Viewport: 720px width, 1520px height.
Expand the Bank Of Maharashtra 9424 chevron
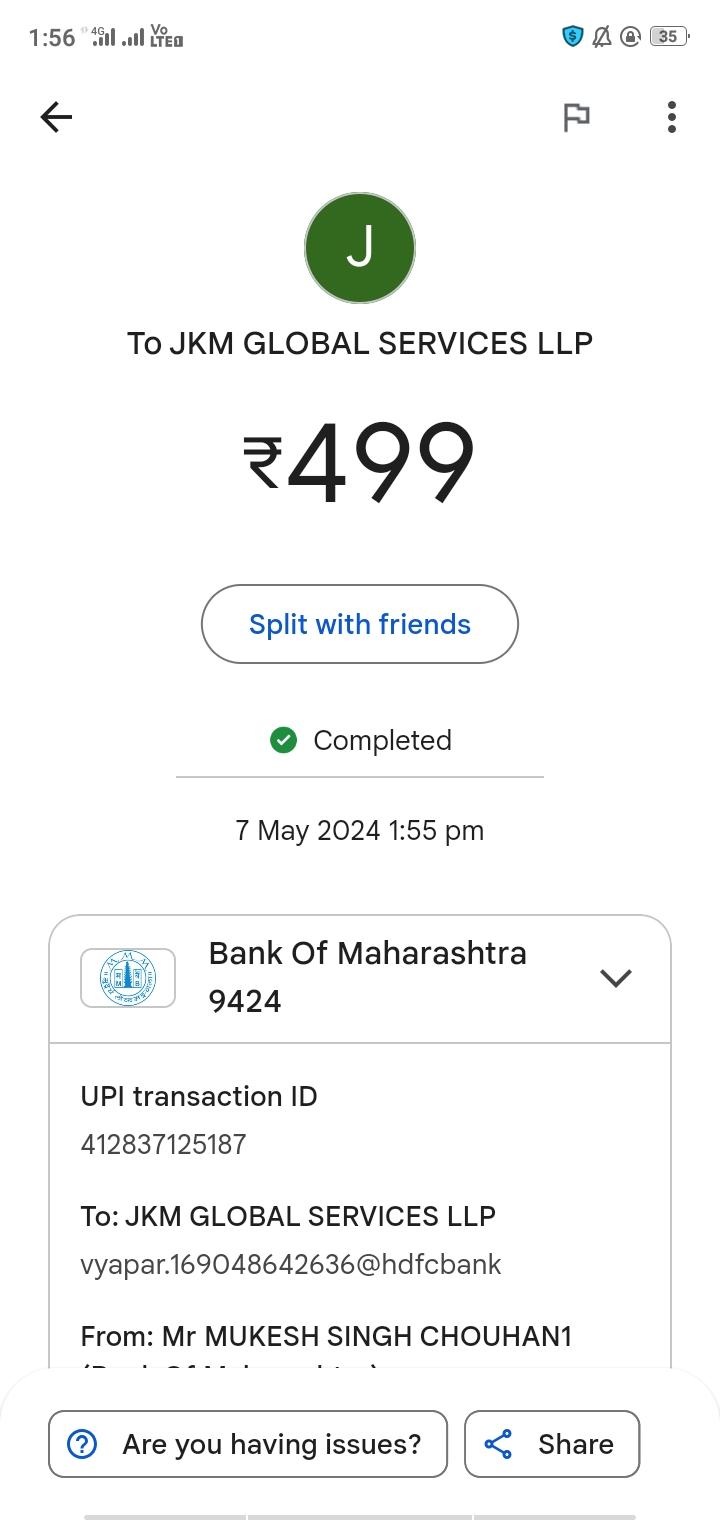coord(616,978)
